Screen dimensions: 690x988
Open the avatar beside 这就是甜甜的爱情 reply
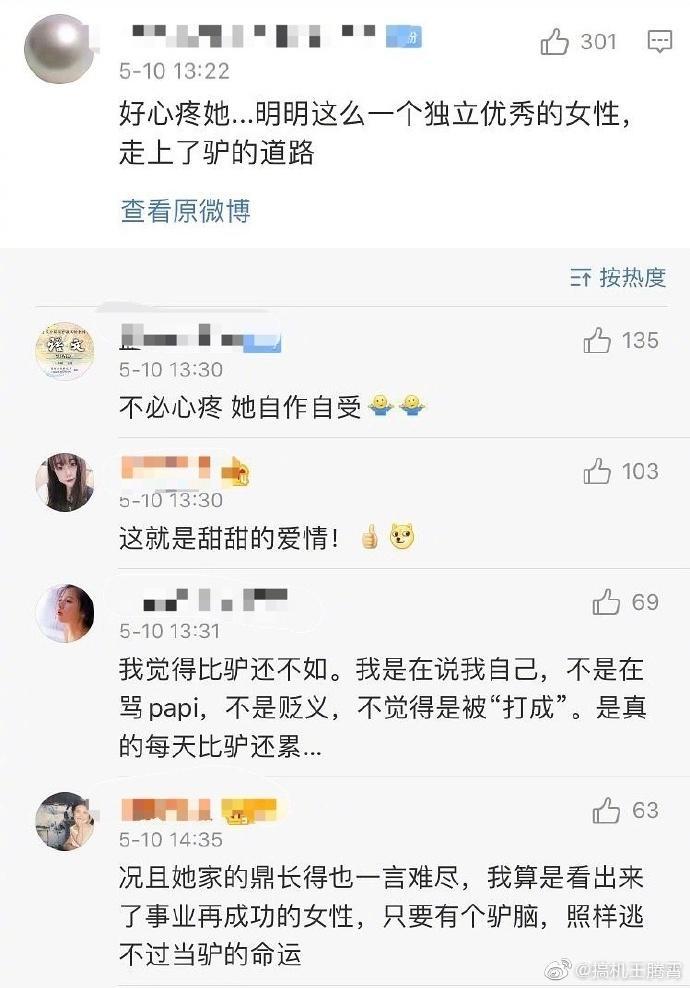coord(65,482)
